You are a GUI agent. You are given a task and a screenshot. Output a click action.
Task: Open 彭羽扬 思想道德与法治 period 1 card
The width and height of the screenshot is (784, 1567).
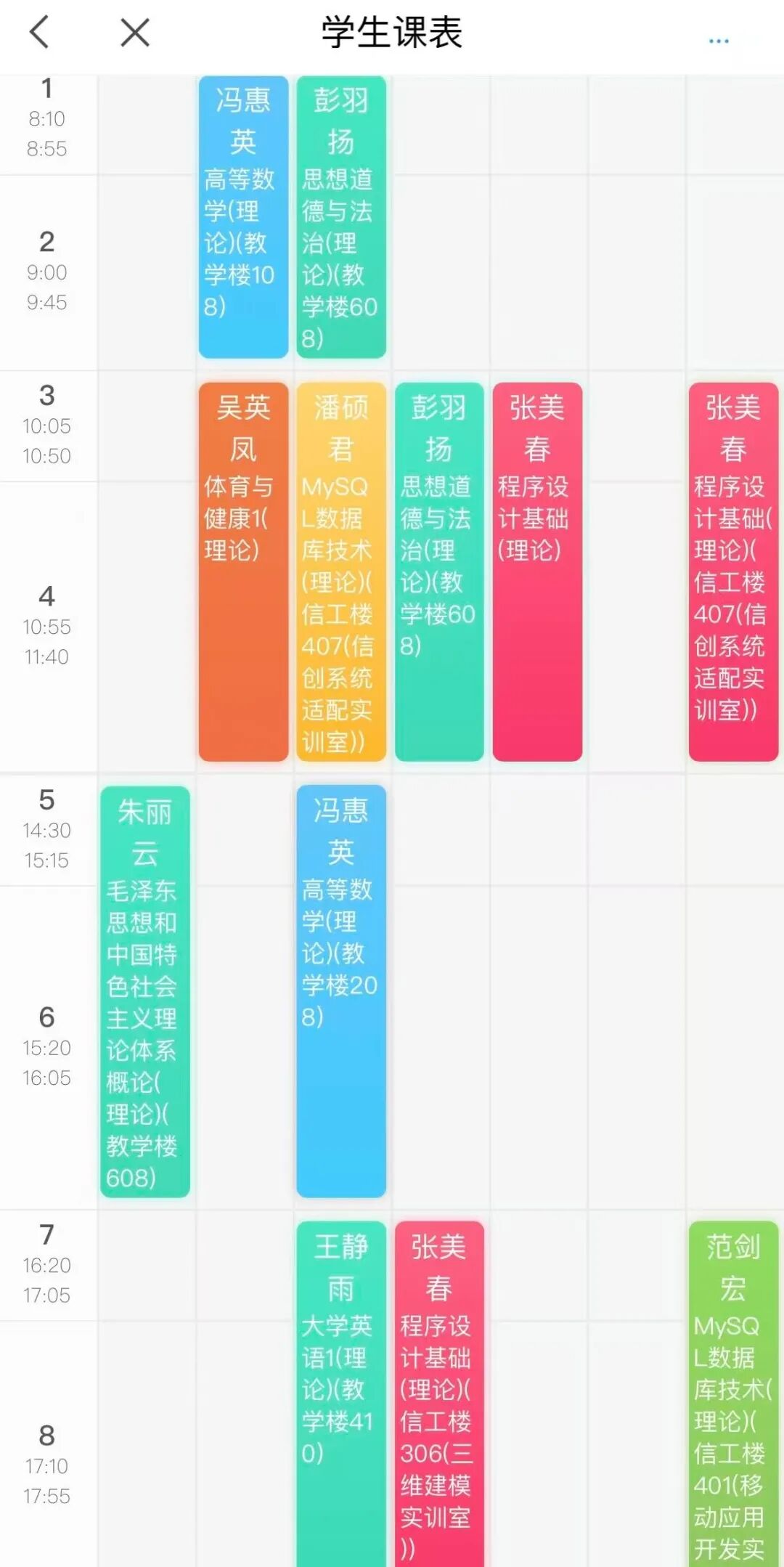coord(340,218)
